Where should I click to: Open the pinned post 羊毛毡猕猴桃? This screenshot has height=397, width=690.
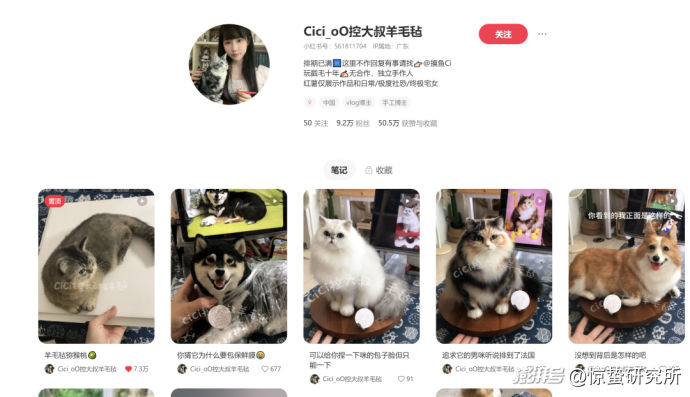96,266
